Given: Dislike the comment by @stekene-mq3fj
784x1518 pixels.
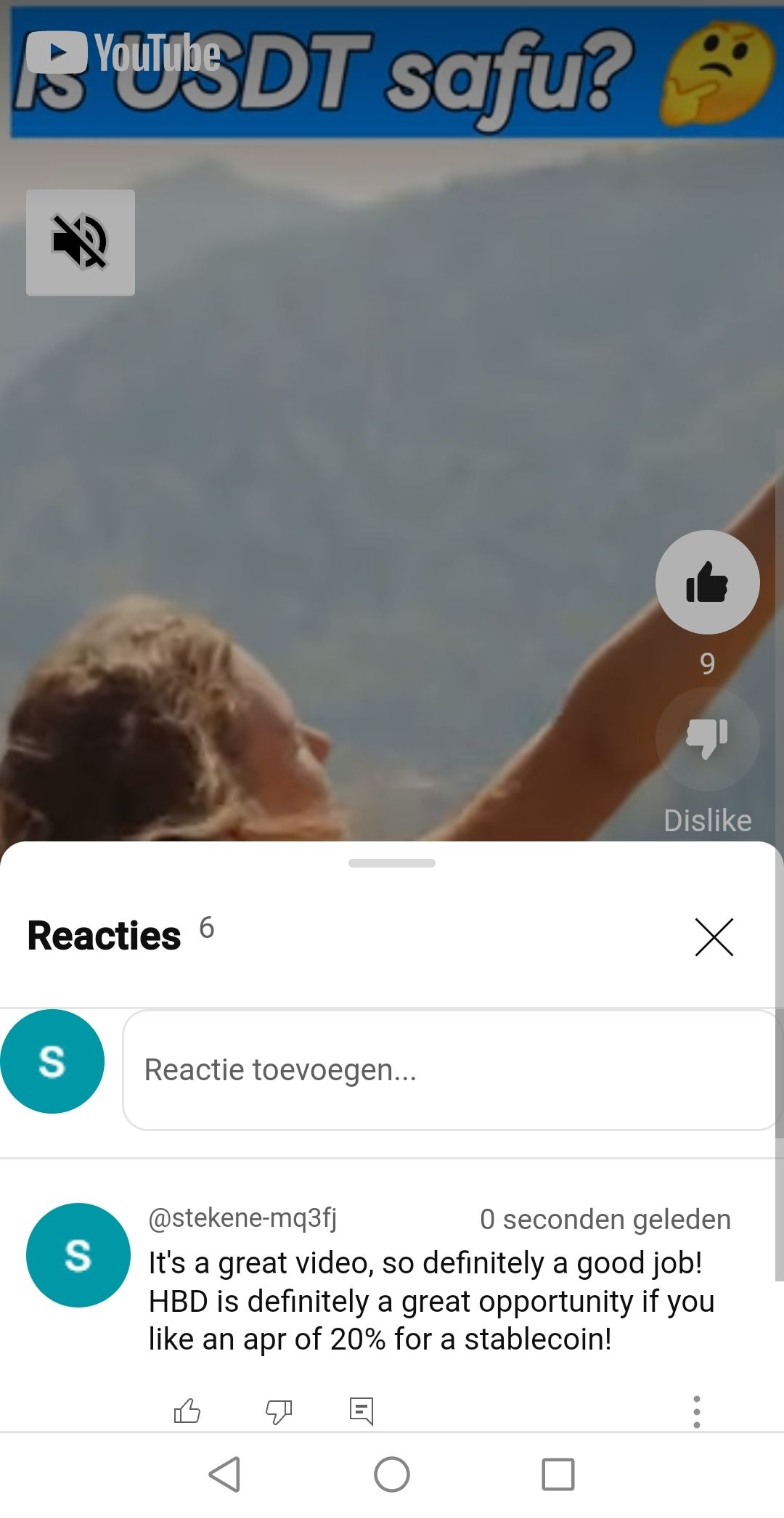Looking at the screenshot, I should click(279, 1411).
